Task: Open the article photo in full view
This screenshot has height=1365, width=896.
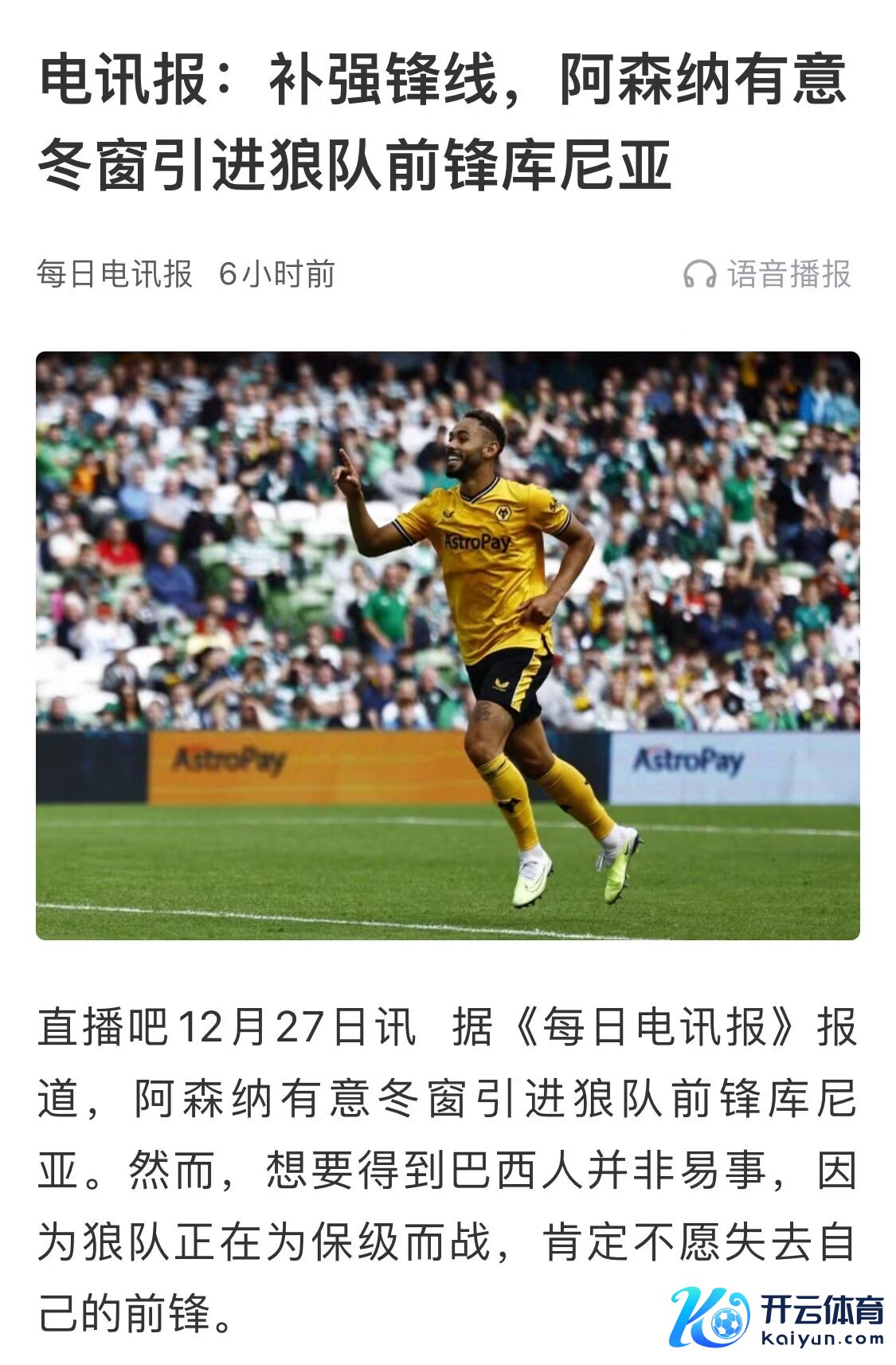Action: point(448,645)
